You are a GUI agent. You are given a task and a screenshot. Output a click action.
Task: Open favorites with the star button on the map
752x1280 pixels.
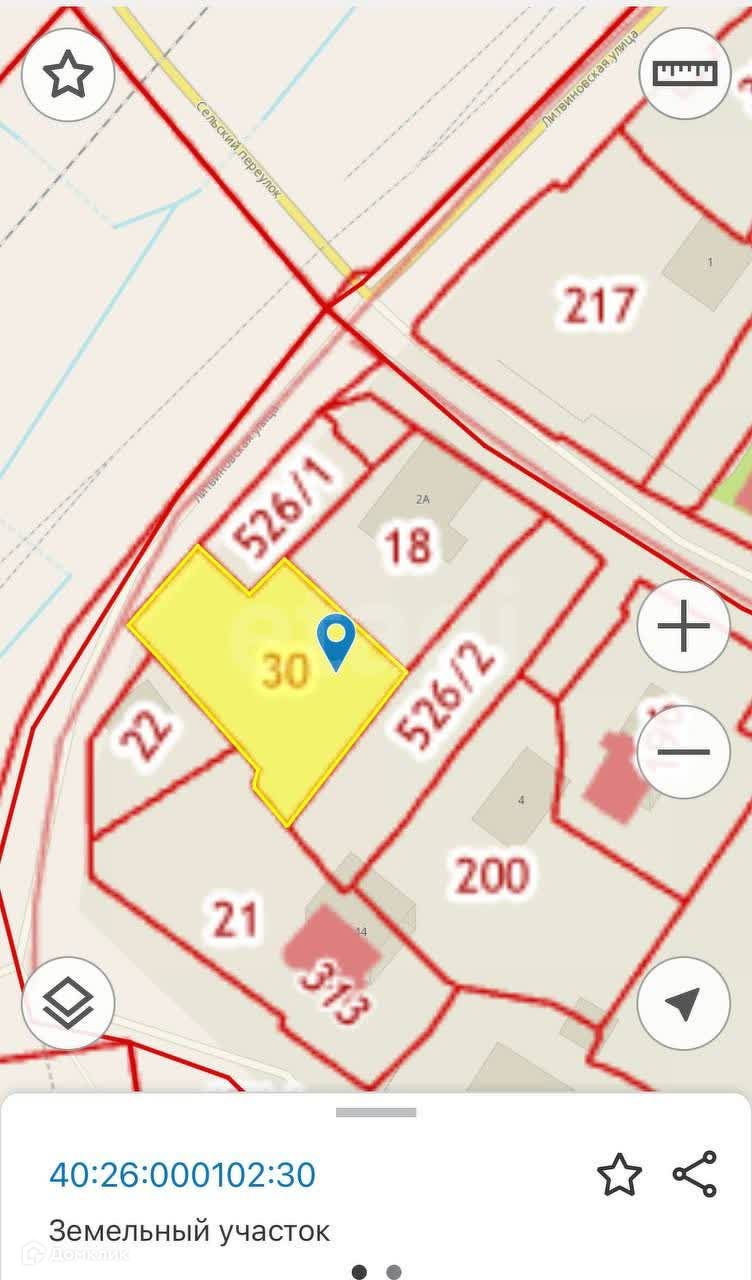click(68, 75)
